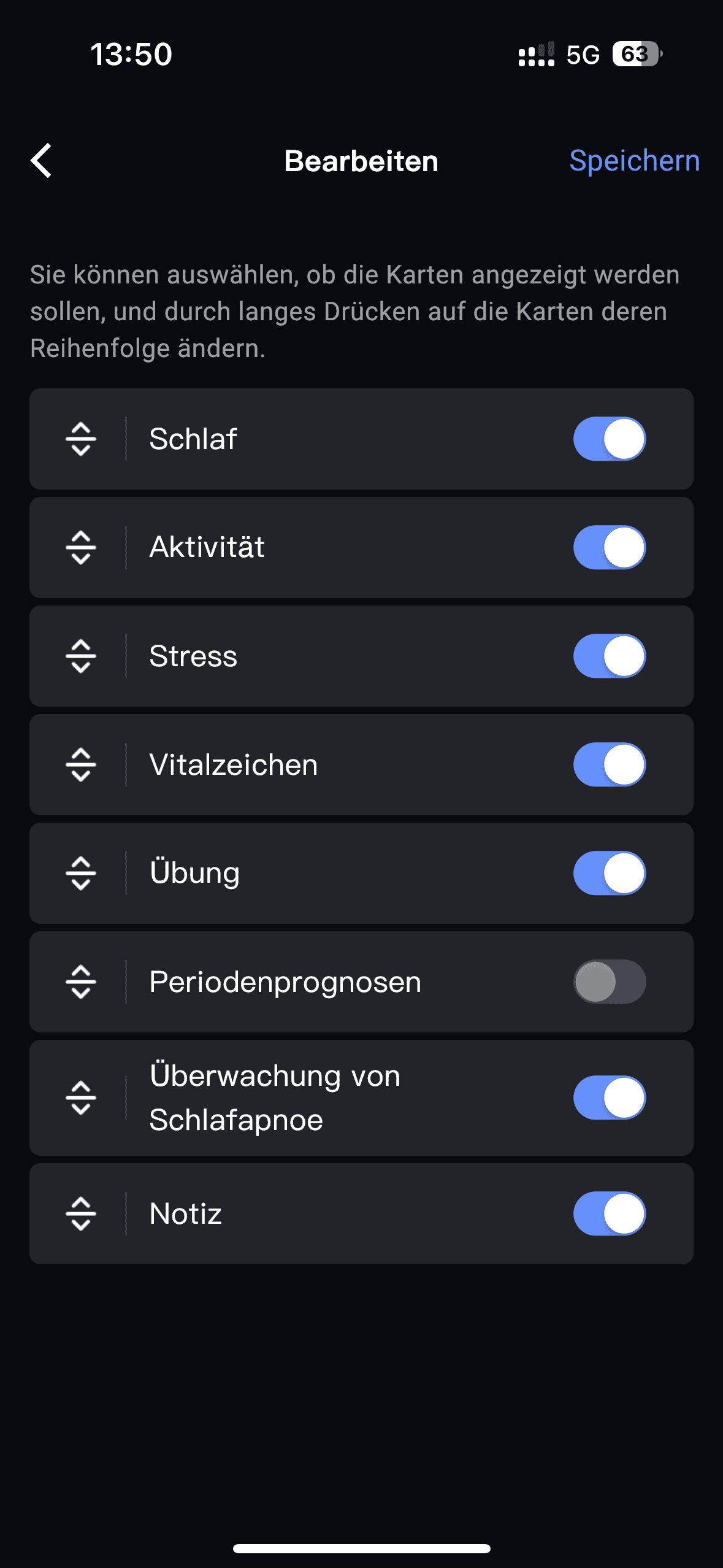Tap Speichern to save changes
This screenshot has width=723, height=1568.
[x=634, y=161]
